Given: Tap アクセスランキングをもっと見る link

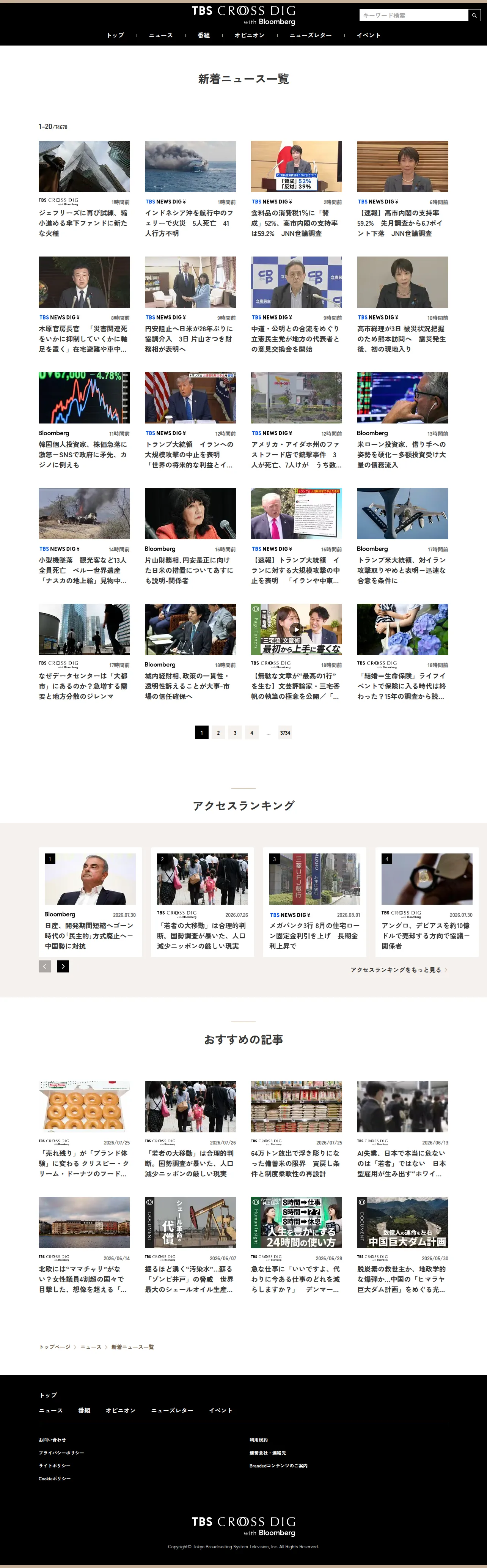Looking at the screenshot, I should point(399,970).
